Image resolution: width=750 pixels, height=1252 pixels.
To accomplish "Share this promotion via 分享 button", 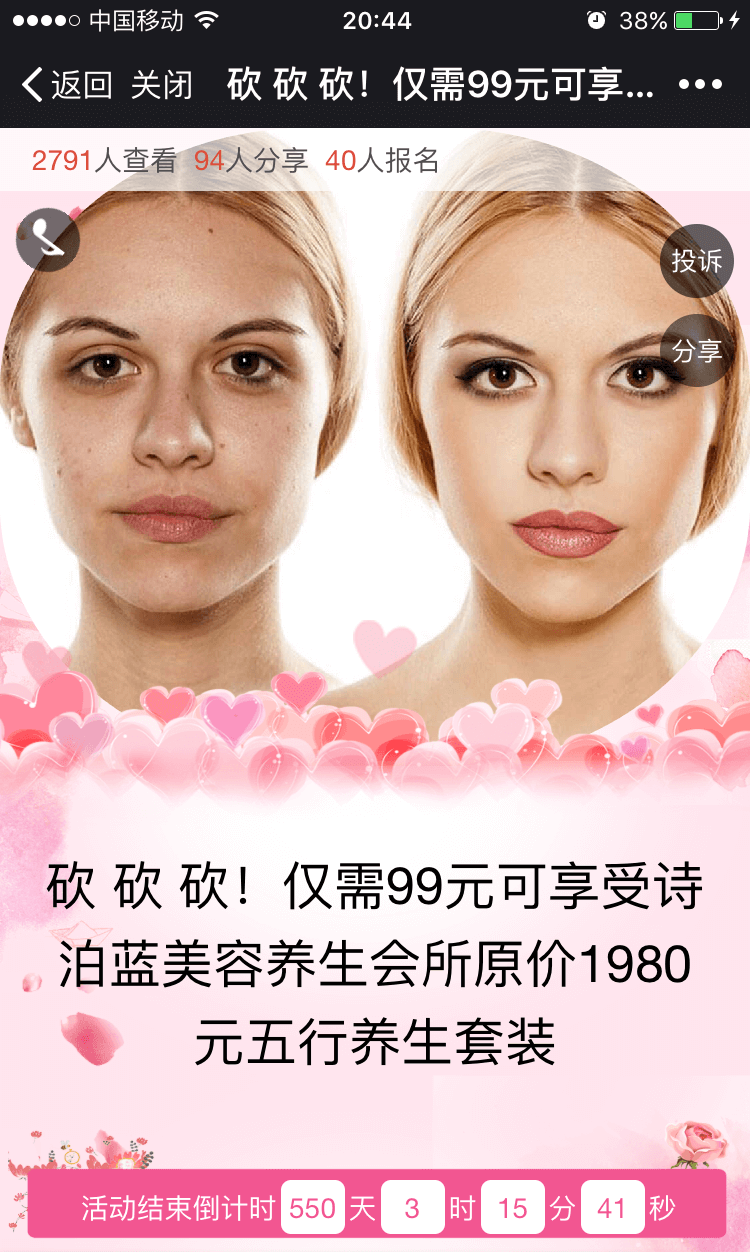I will 696,350.
